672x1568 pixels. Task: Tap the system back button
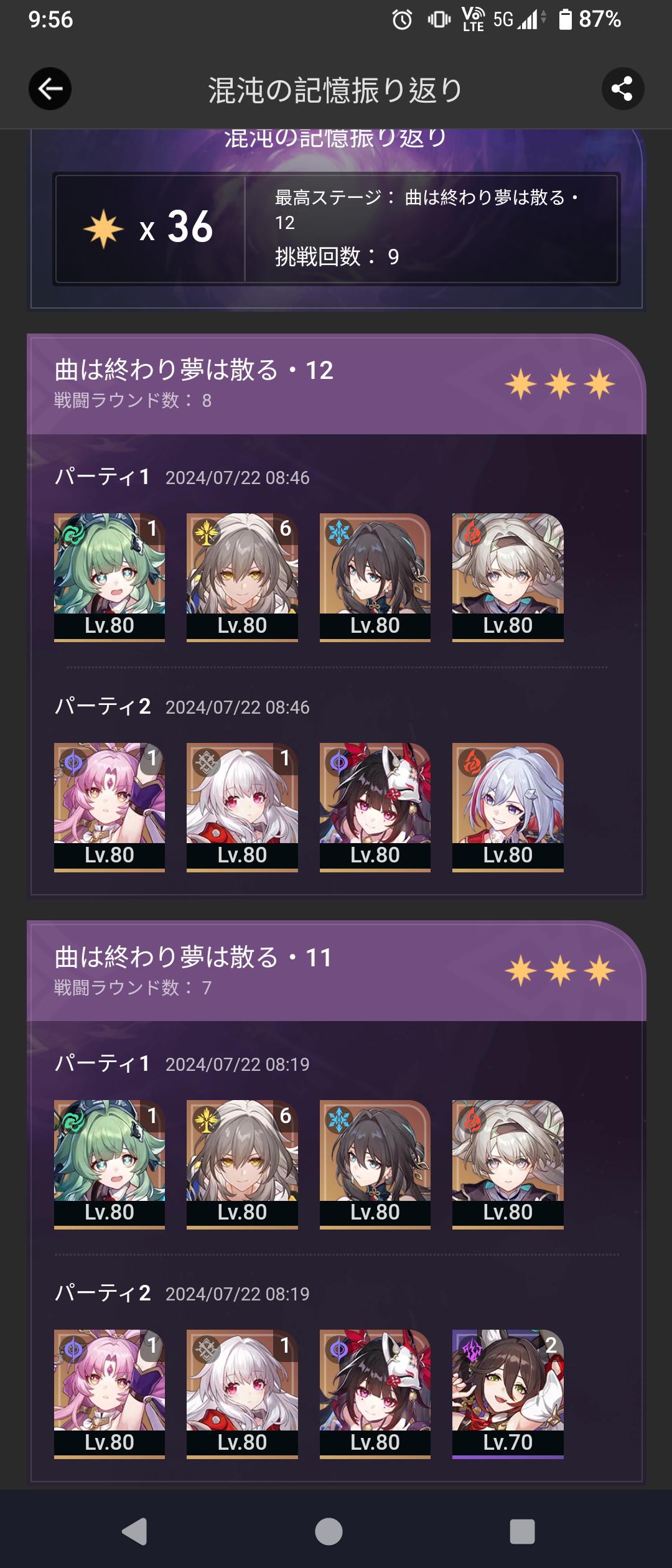[x=135, y=1531]
